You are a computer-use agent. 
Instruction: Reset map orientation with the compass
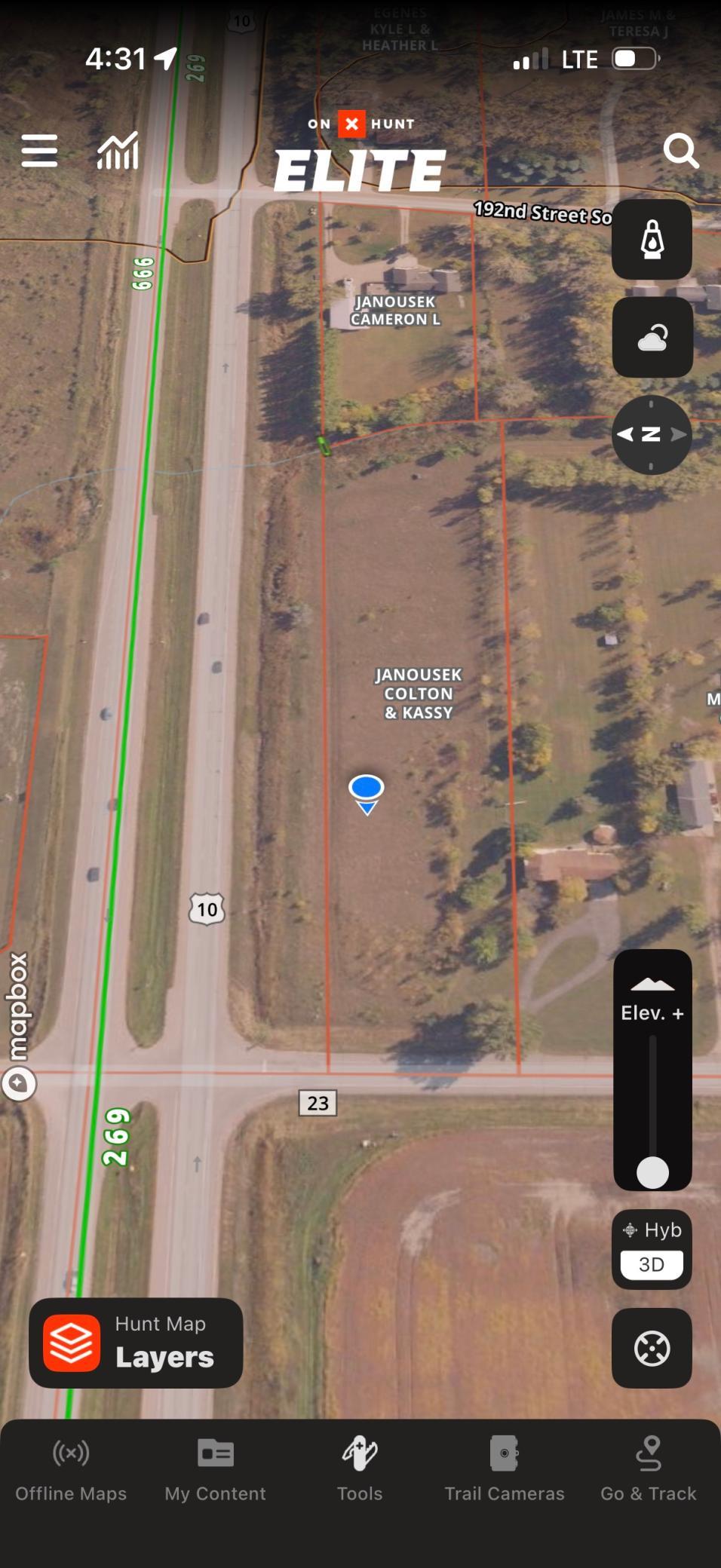tap(652, 434)
